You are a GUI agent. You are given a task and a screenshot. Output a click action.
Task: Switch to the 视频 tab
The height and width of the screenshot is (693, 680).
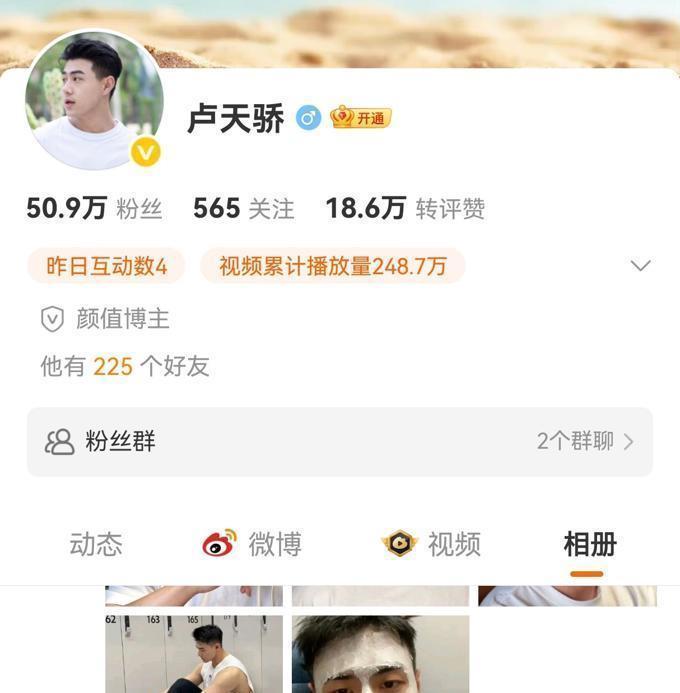(432, 544)
